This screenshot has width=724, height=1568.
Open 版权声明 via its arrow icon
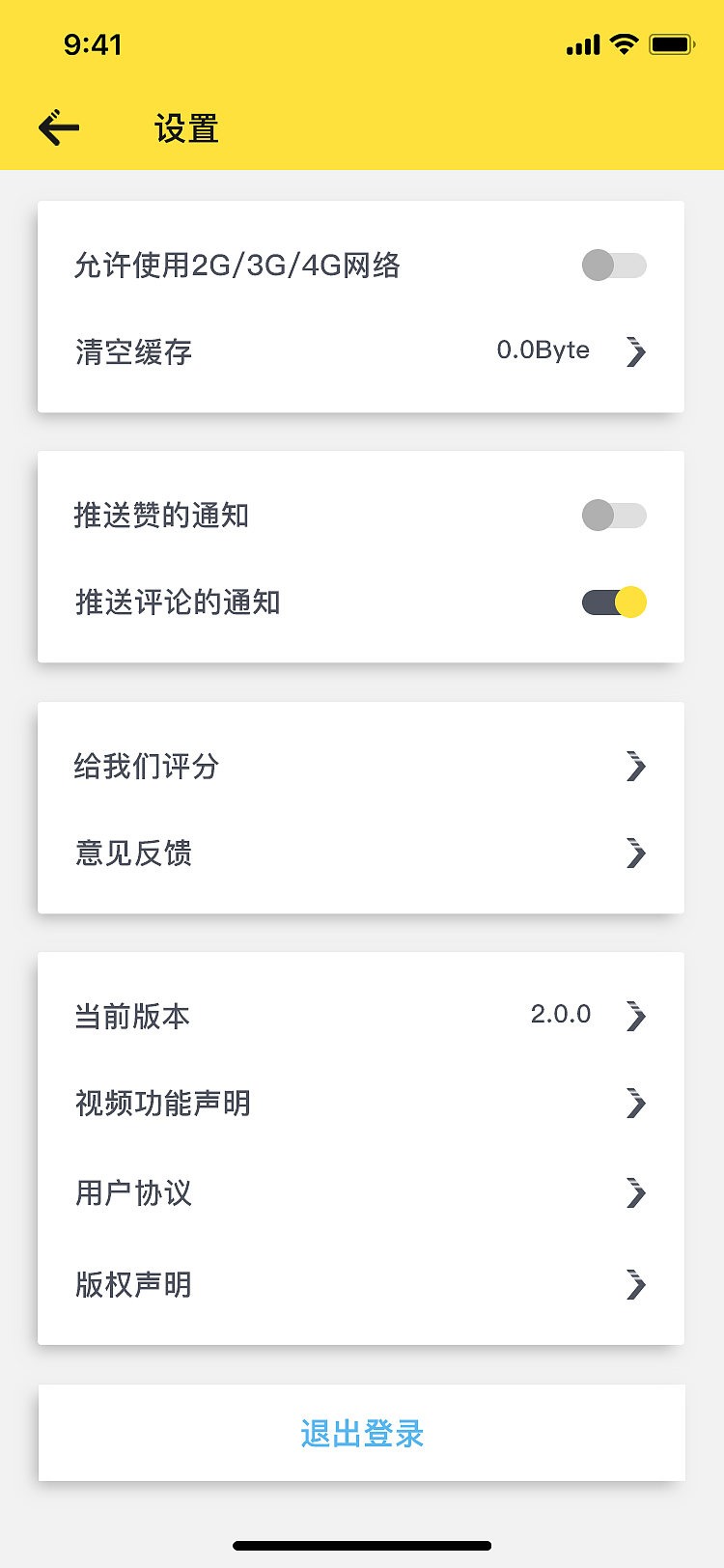tap(635, 1284)
